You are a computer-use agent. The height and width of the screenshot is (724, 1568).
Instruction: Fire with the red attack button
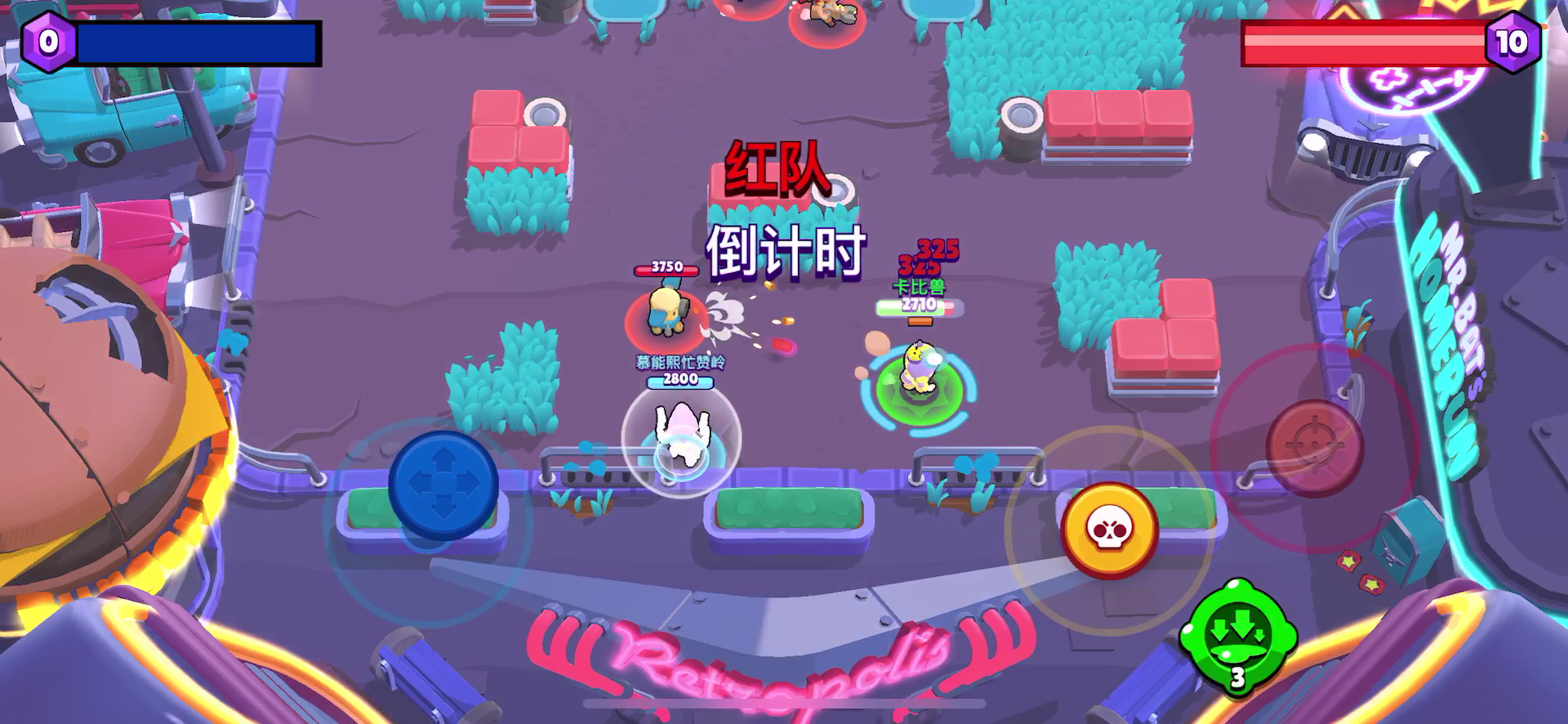(1313, 447)
